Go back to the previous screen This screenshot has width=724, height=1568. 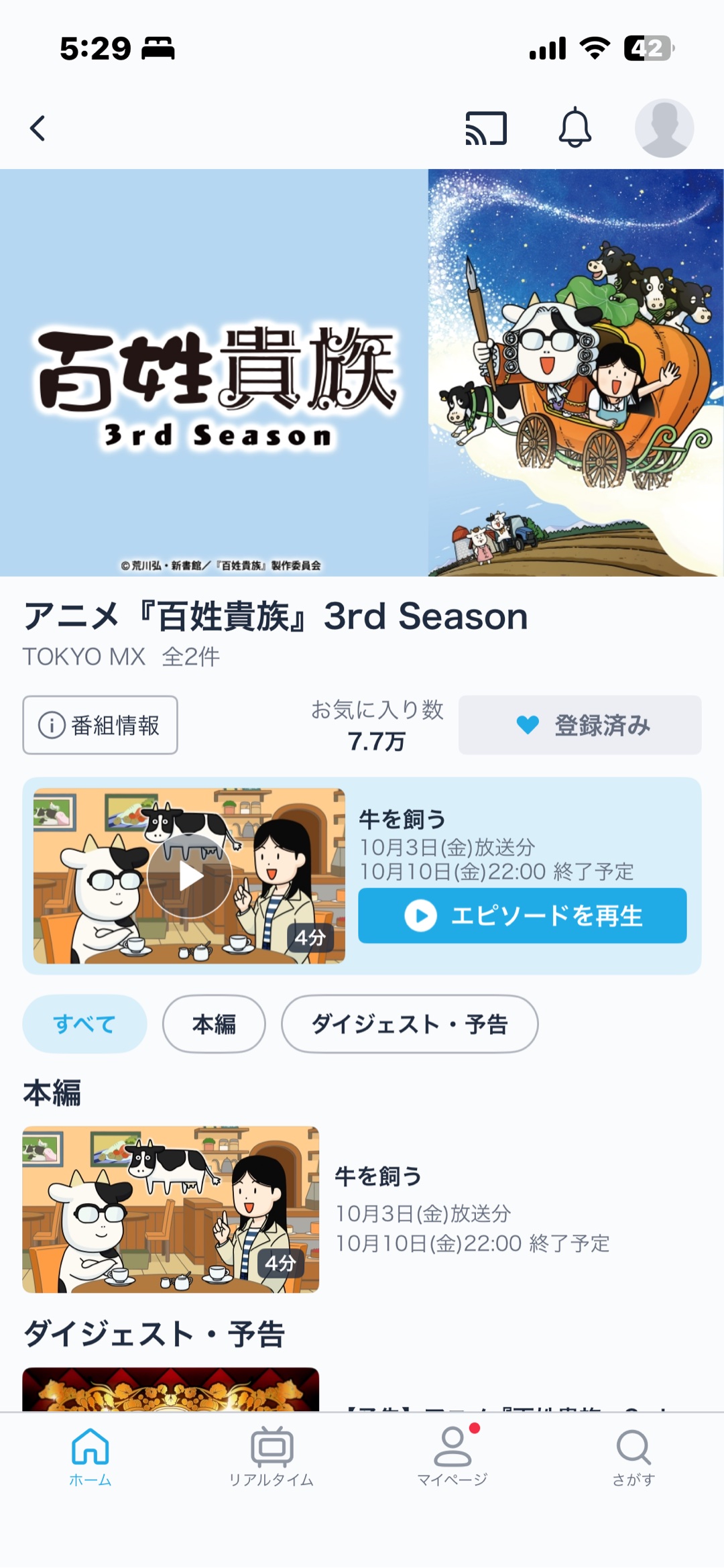[x=38, y=128]
